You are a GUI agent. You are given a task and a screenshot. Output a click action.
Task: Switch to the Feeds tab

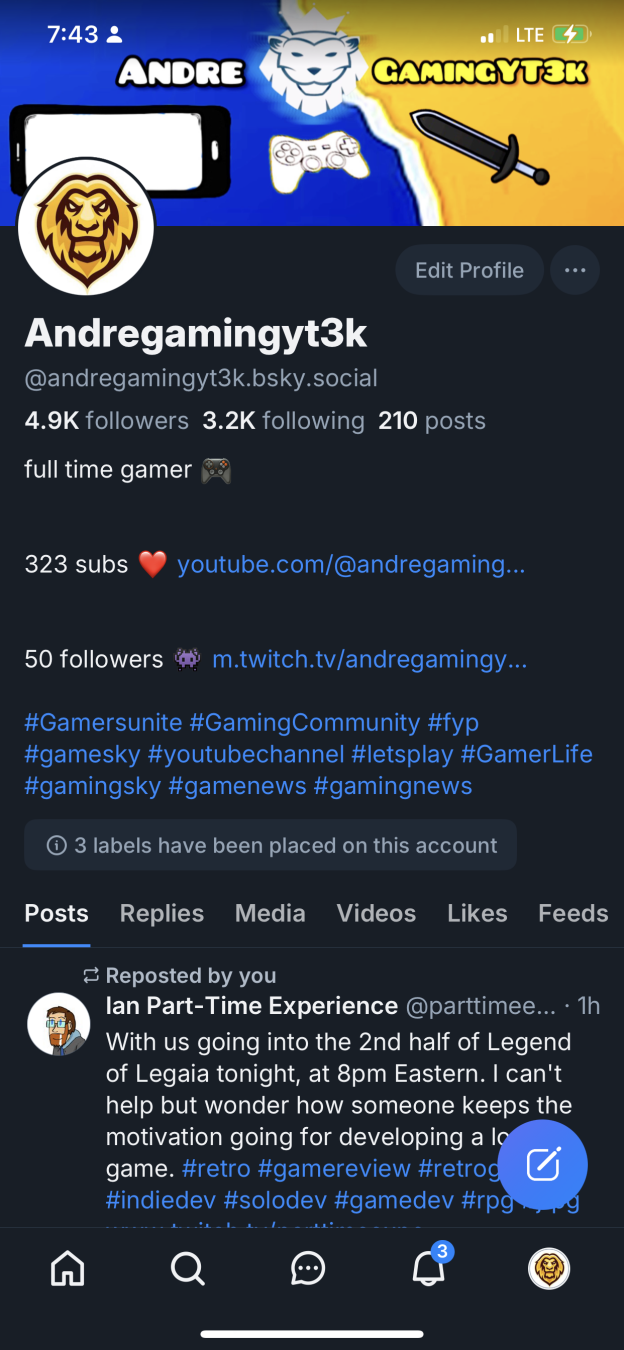(x=573, y=913)
